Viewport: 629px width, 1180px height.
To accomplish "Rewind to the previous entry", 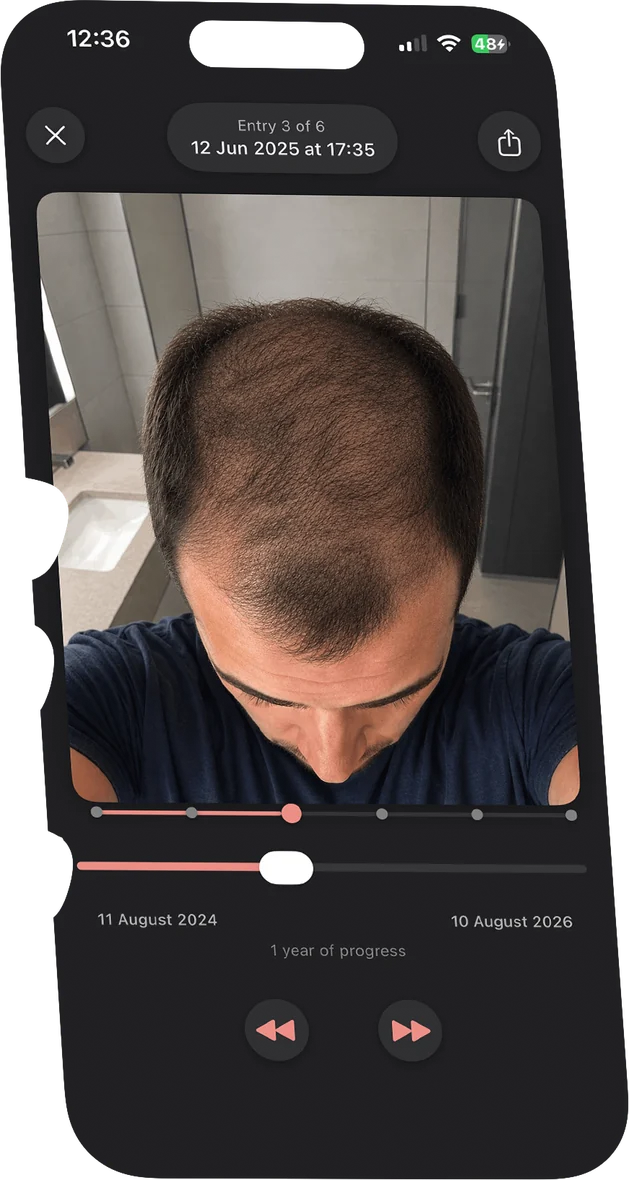I will point(276,1031).
